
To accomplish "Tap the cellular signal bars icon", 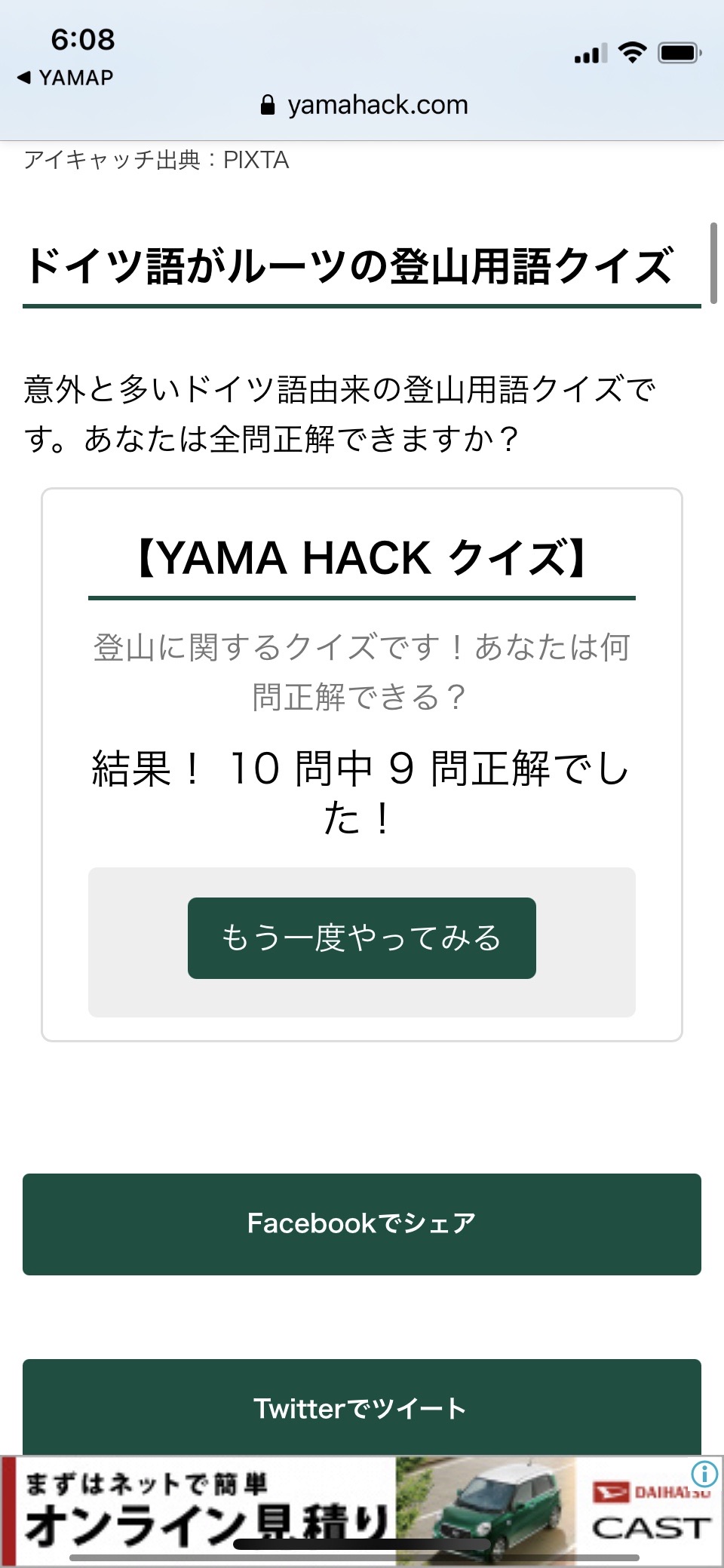I will (x=591, y=51).
